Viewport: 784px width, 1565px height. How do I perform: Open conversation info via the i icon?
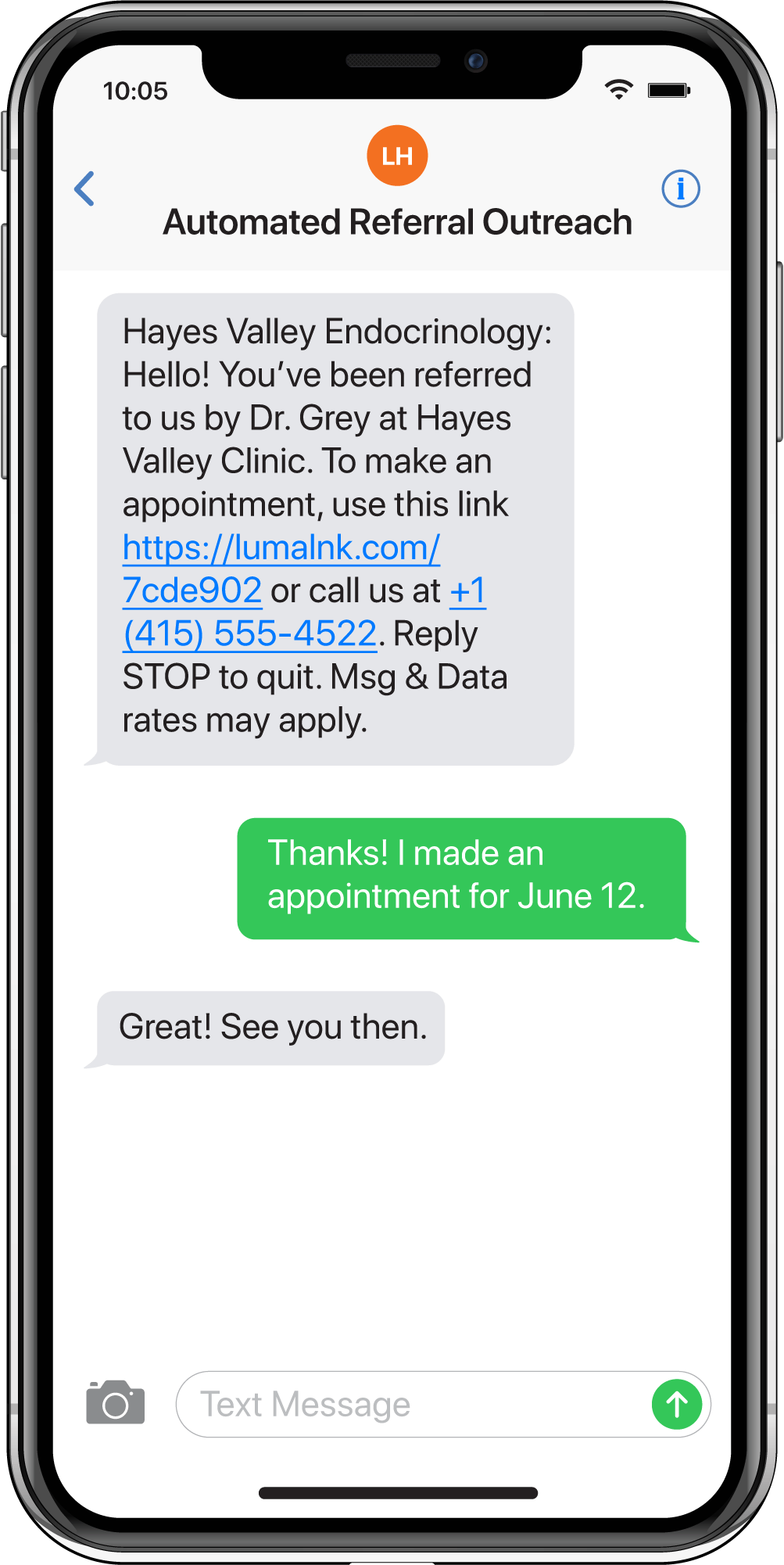pyautogui.click(x=680, y=188)
